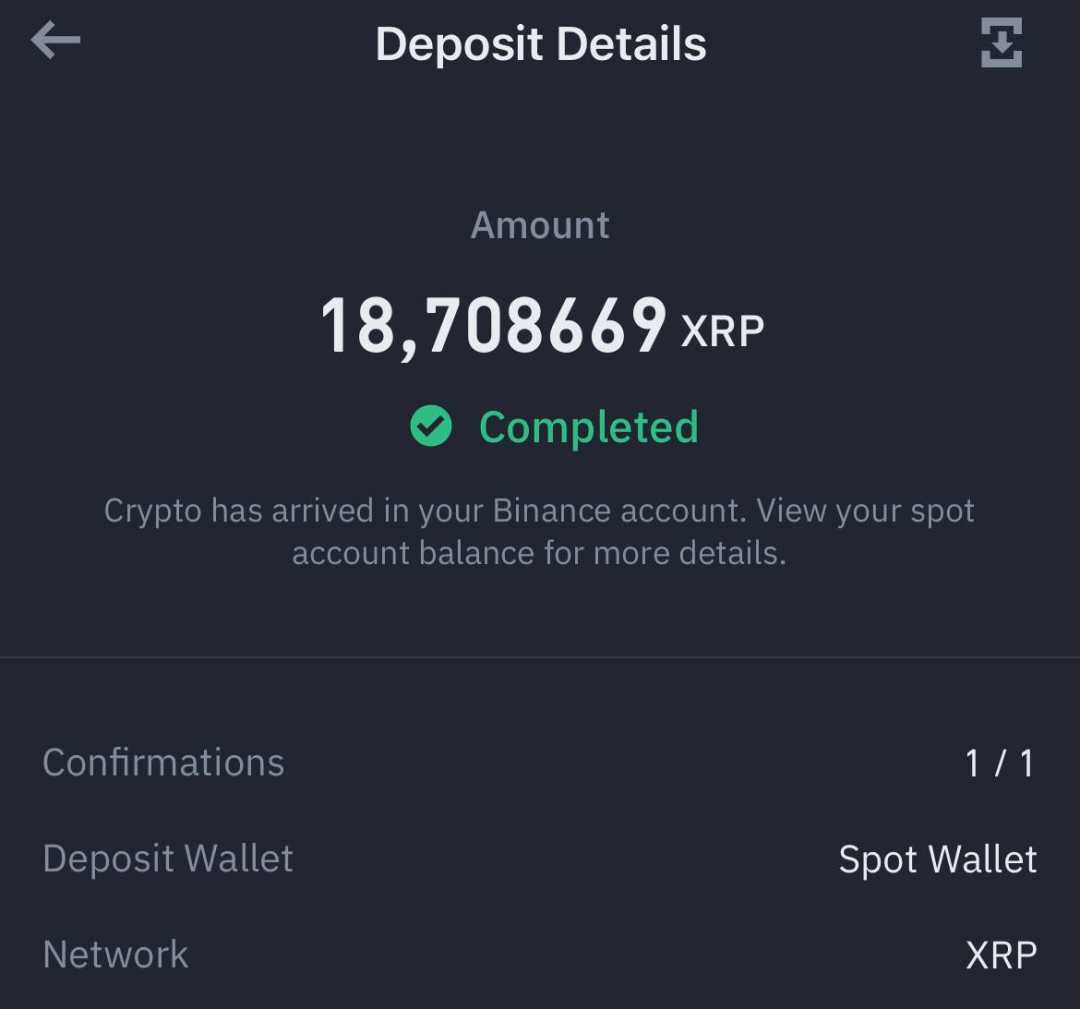Tap the download receipt icon
Viewport: 1080px width, 1009px height.
point(1001,43)
